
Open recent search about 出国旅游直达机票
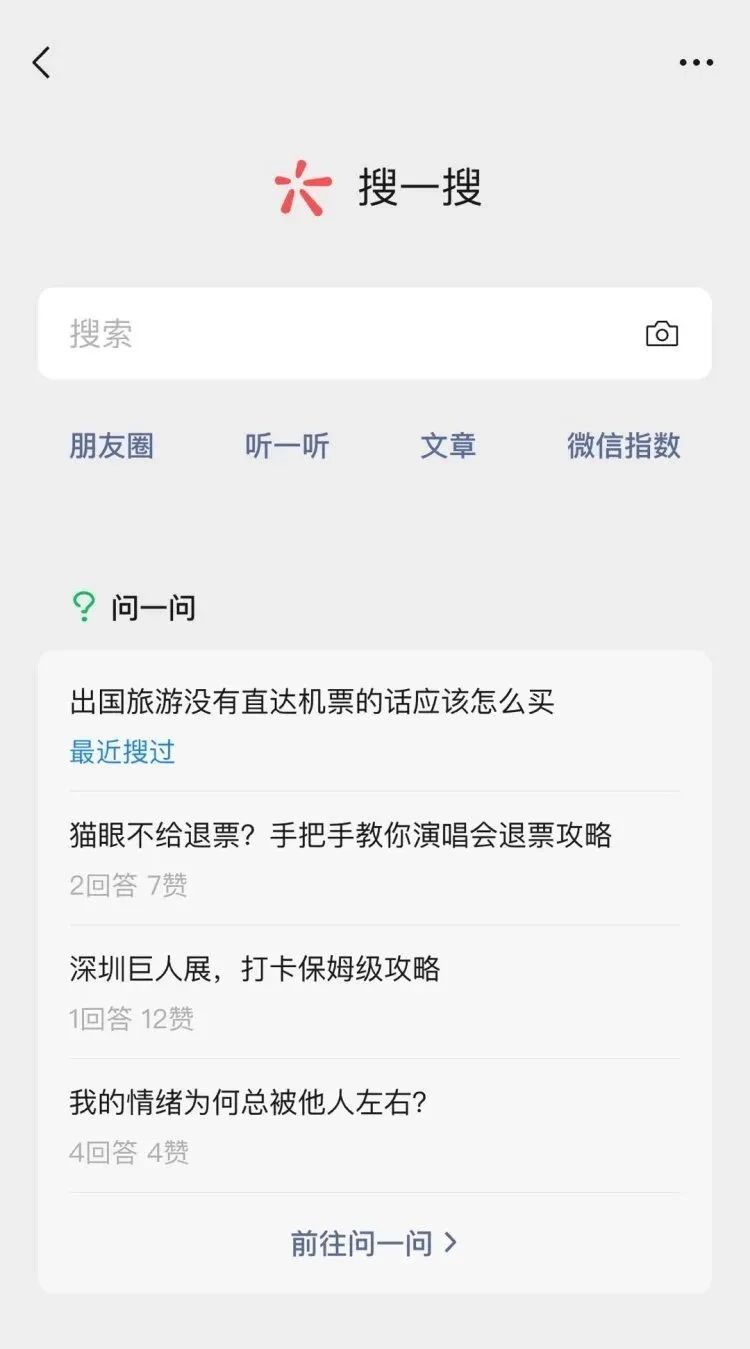[312, 702]
